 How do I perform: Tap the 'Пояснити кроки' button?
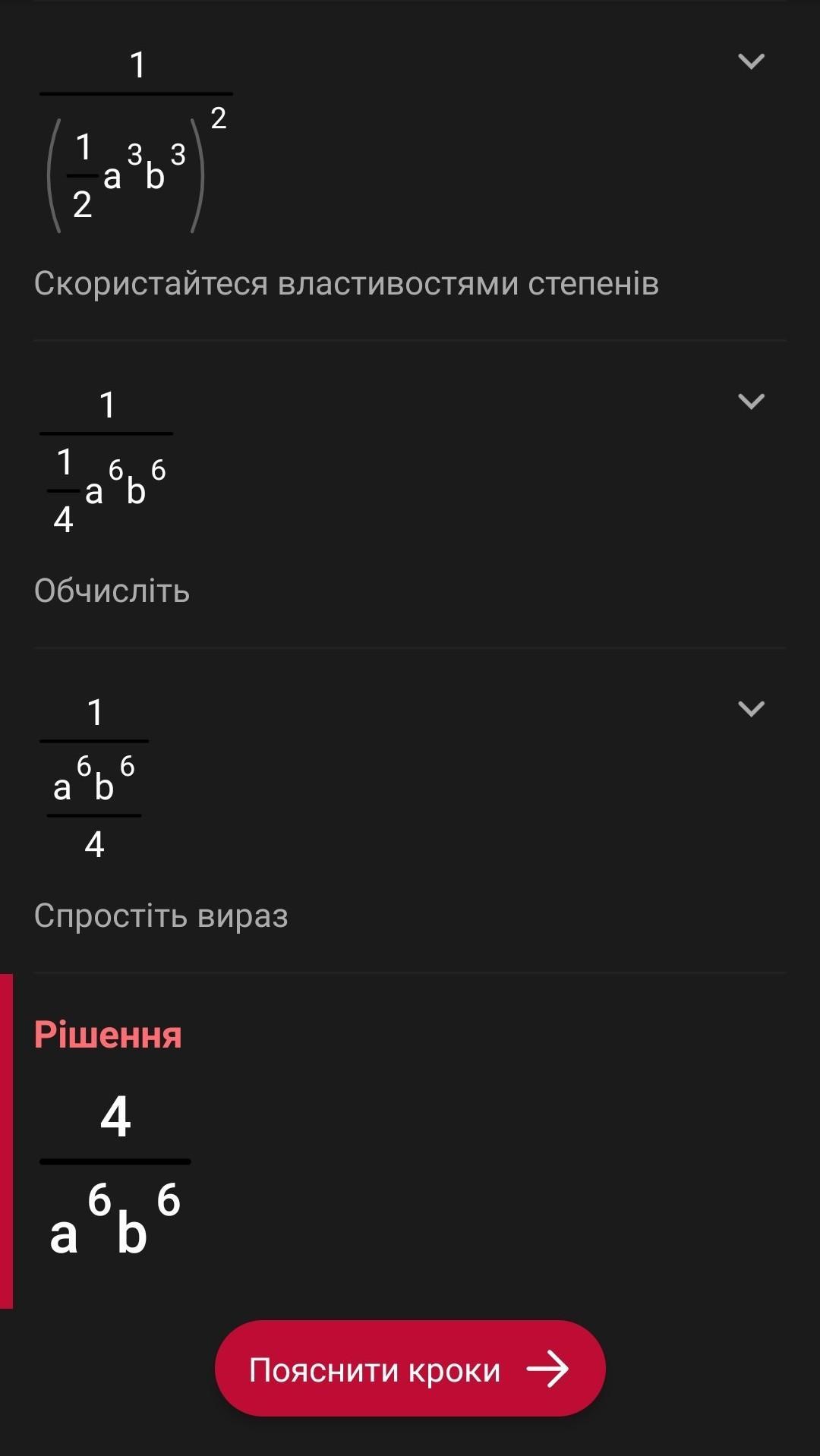[410, 1369]
